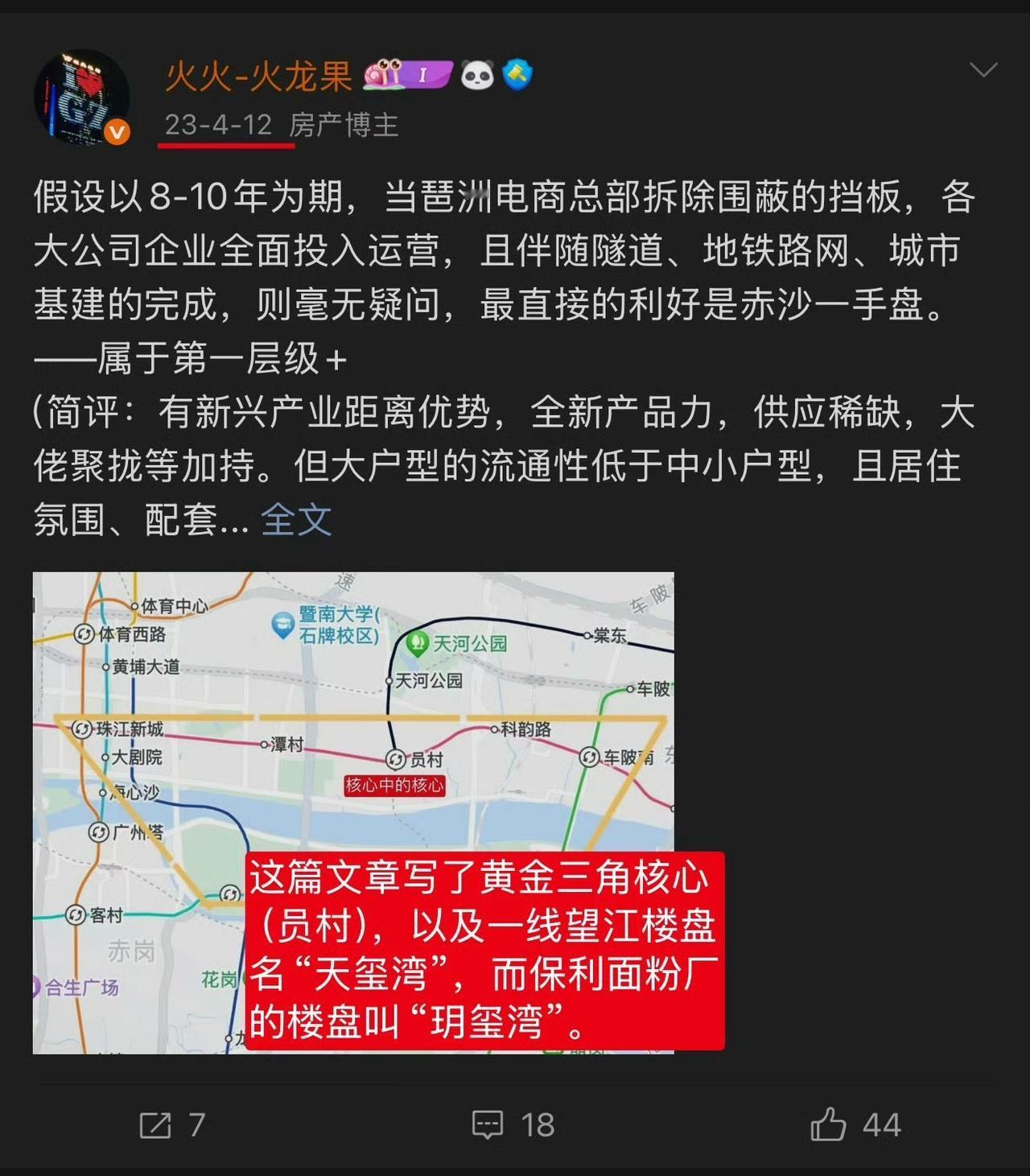Expand the post with 全文

(298, 522)
